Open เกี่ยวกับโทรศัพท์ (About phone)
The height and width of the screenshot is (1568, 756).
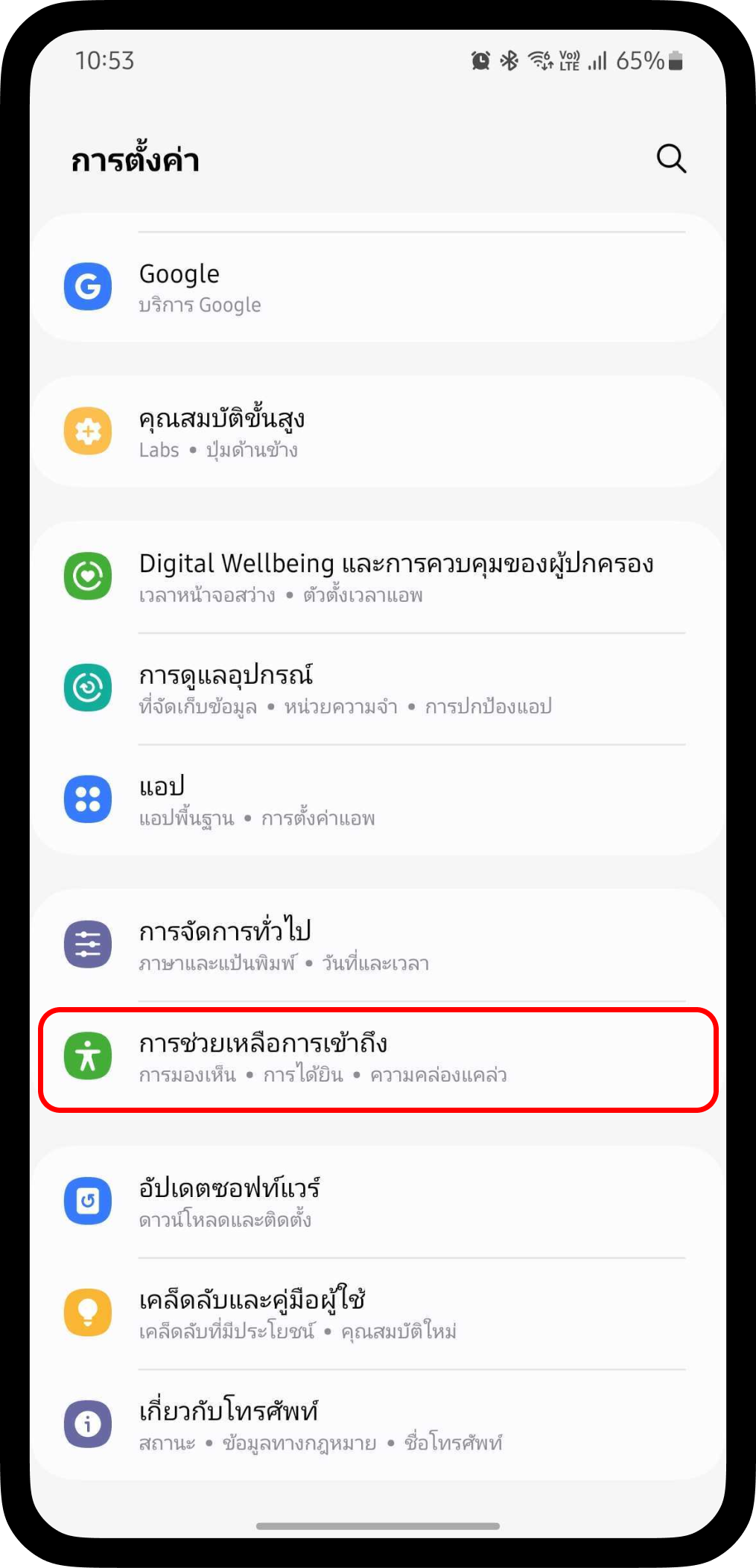[x=377, y=1424]
